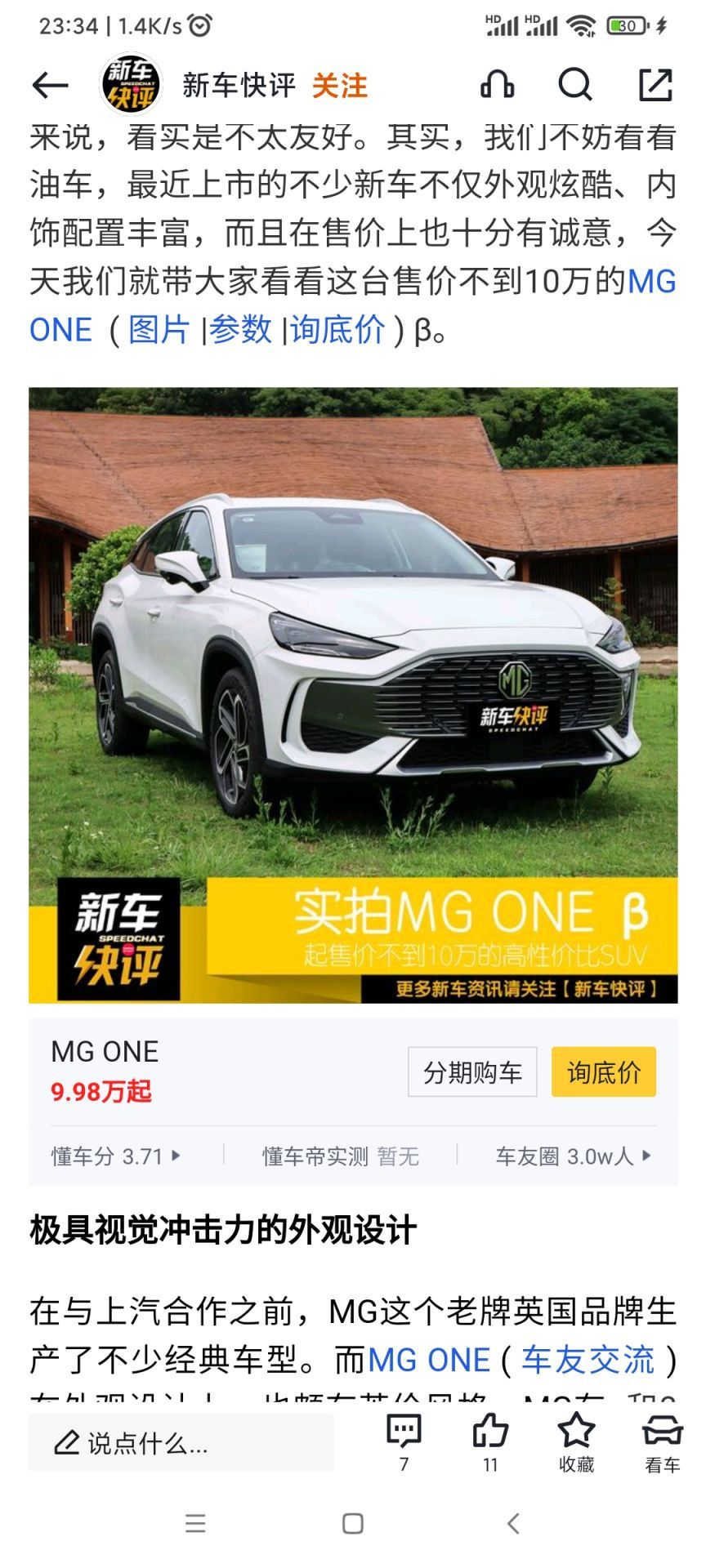The image size is (706, 1568).
Task: Open 车友圈 3.0w人 community
Action: (x=574, y=1156)
